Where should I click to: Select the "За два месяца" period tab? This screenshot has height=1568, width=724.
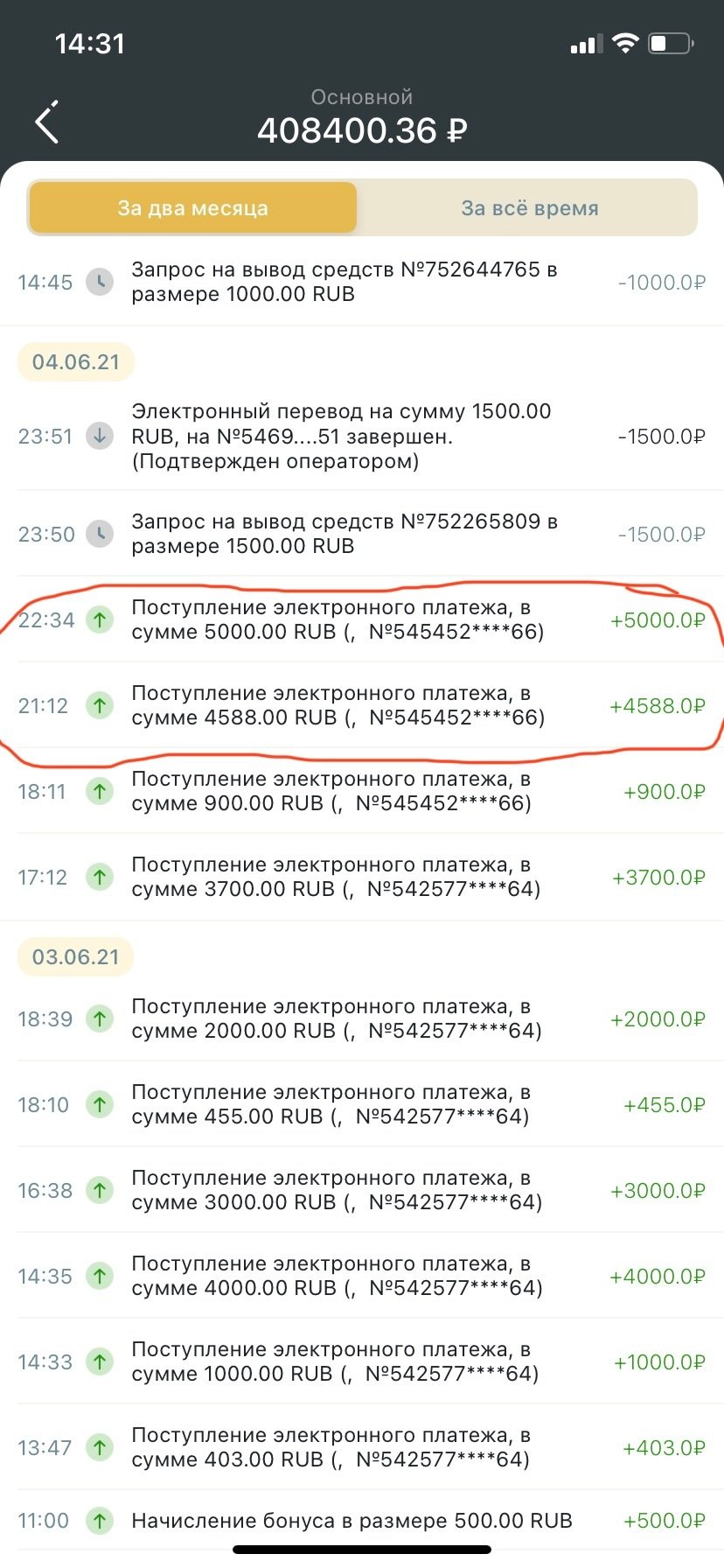192,208
